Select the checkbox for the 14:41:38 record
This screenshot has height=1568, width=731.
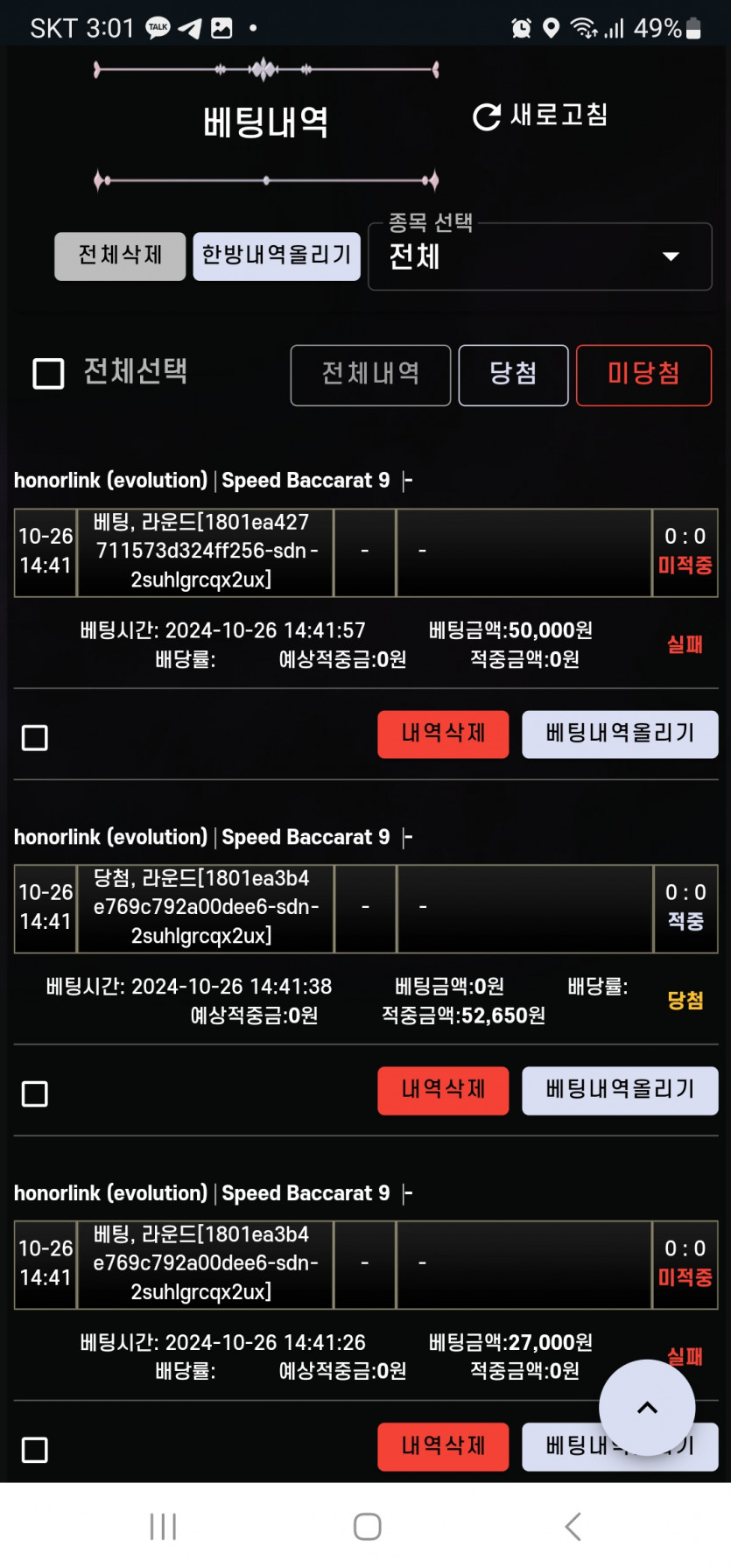point(35,1094)
